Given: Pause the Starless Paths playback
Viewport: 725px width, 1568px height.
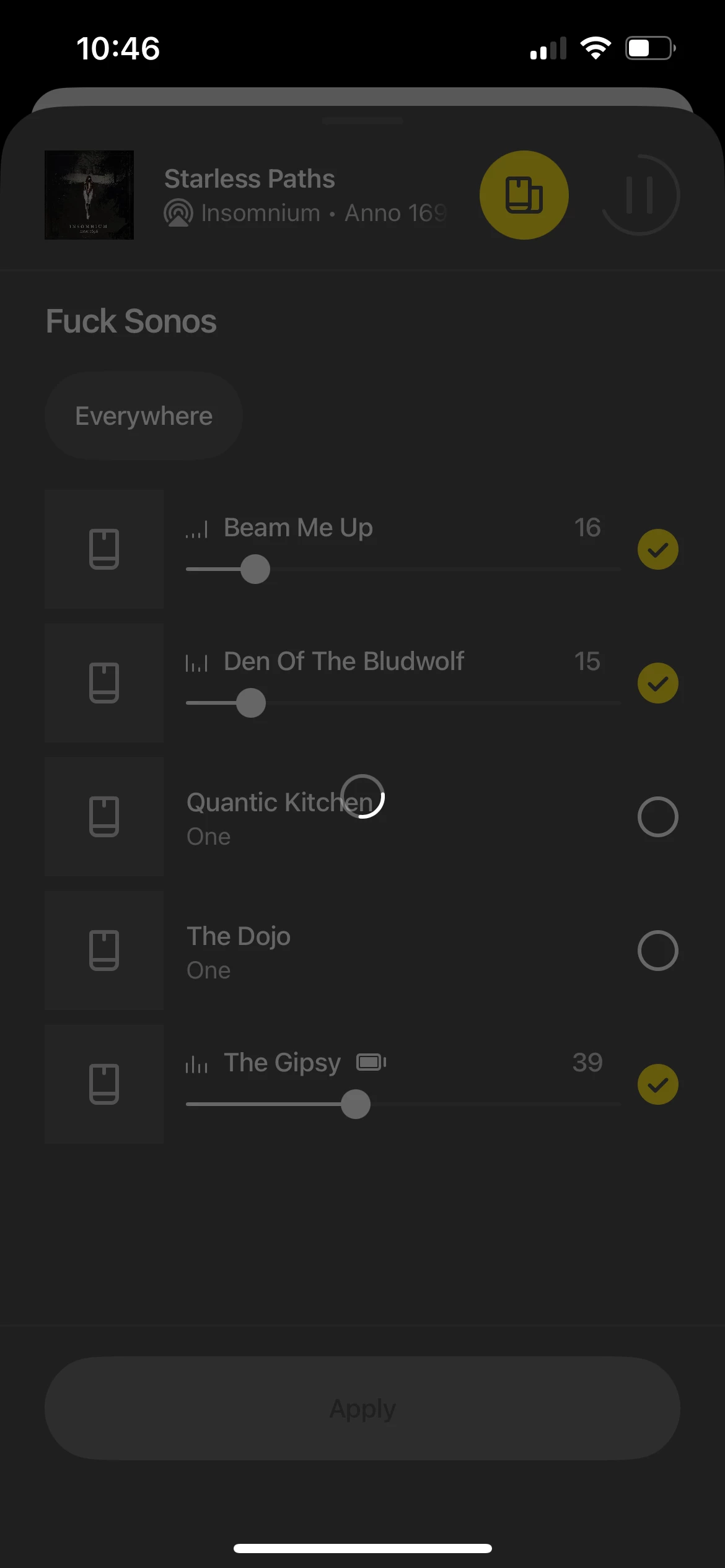Looking at the screenshot, I should [x=639, y=195].
